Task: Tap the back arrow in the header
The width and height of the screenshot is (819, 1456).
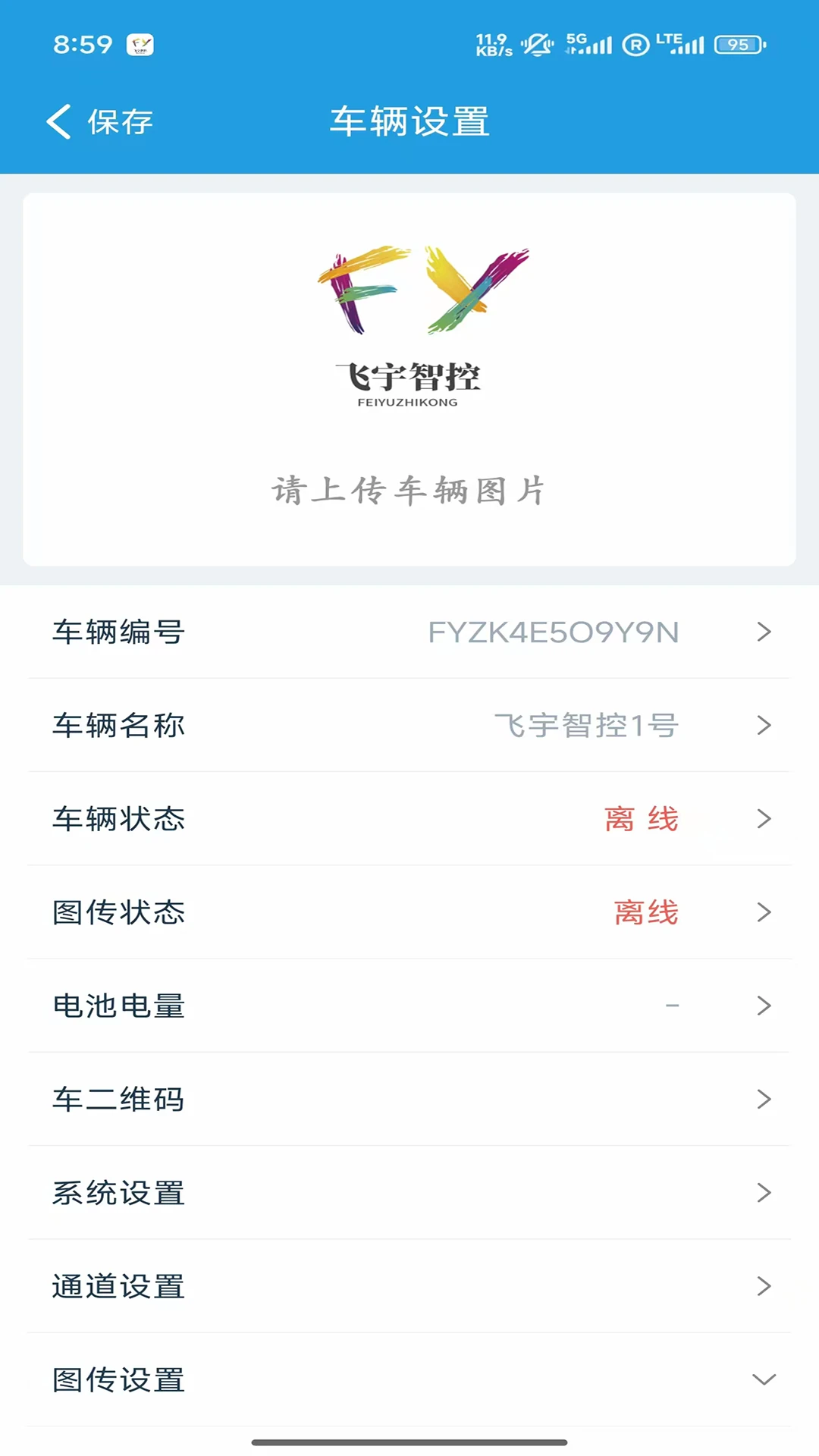Action: [x=58, y=121]
